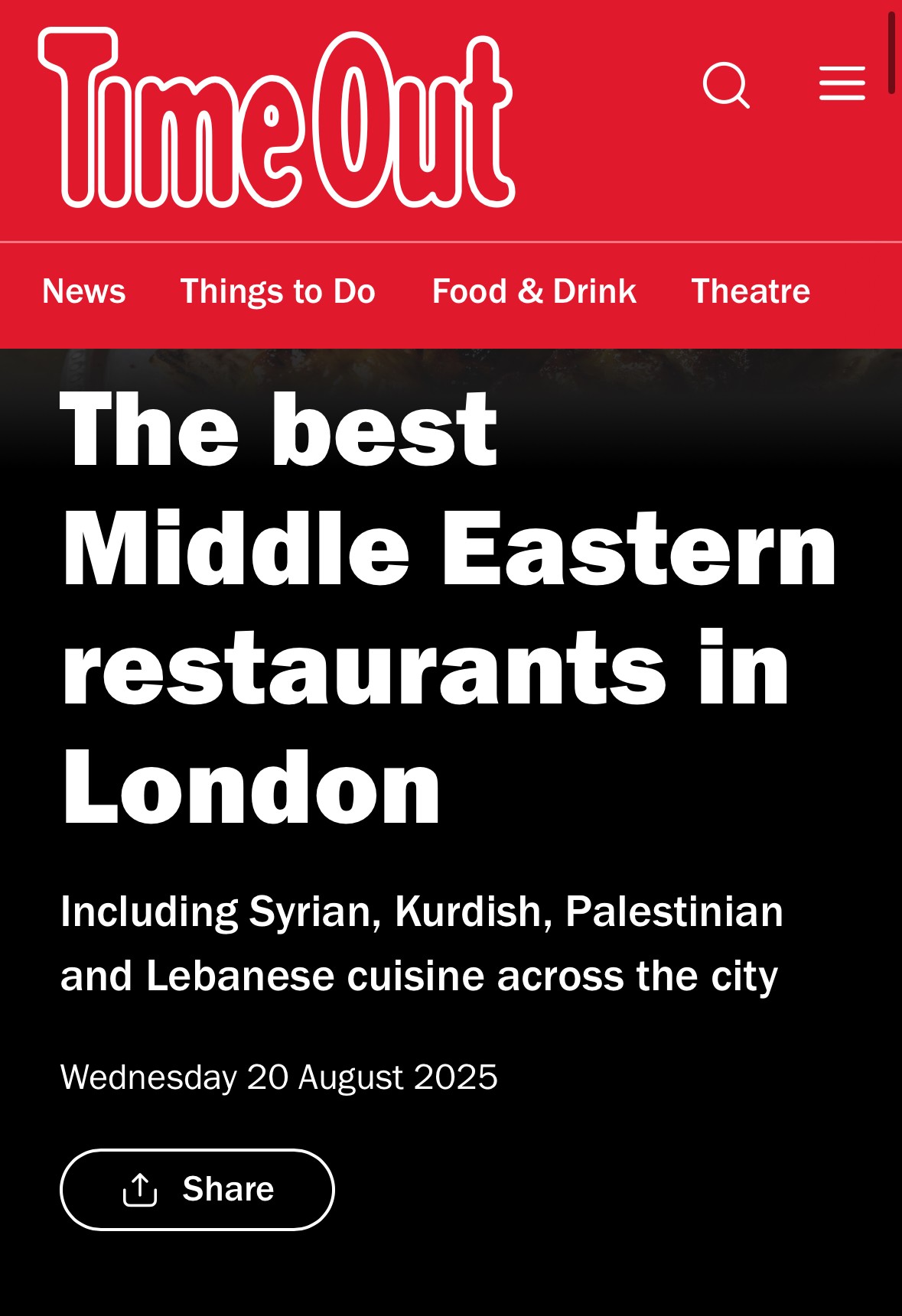Click the Wednesday 20 August 2025 date text
This screenshot has width=902, height=1316.
(279, 1077)
